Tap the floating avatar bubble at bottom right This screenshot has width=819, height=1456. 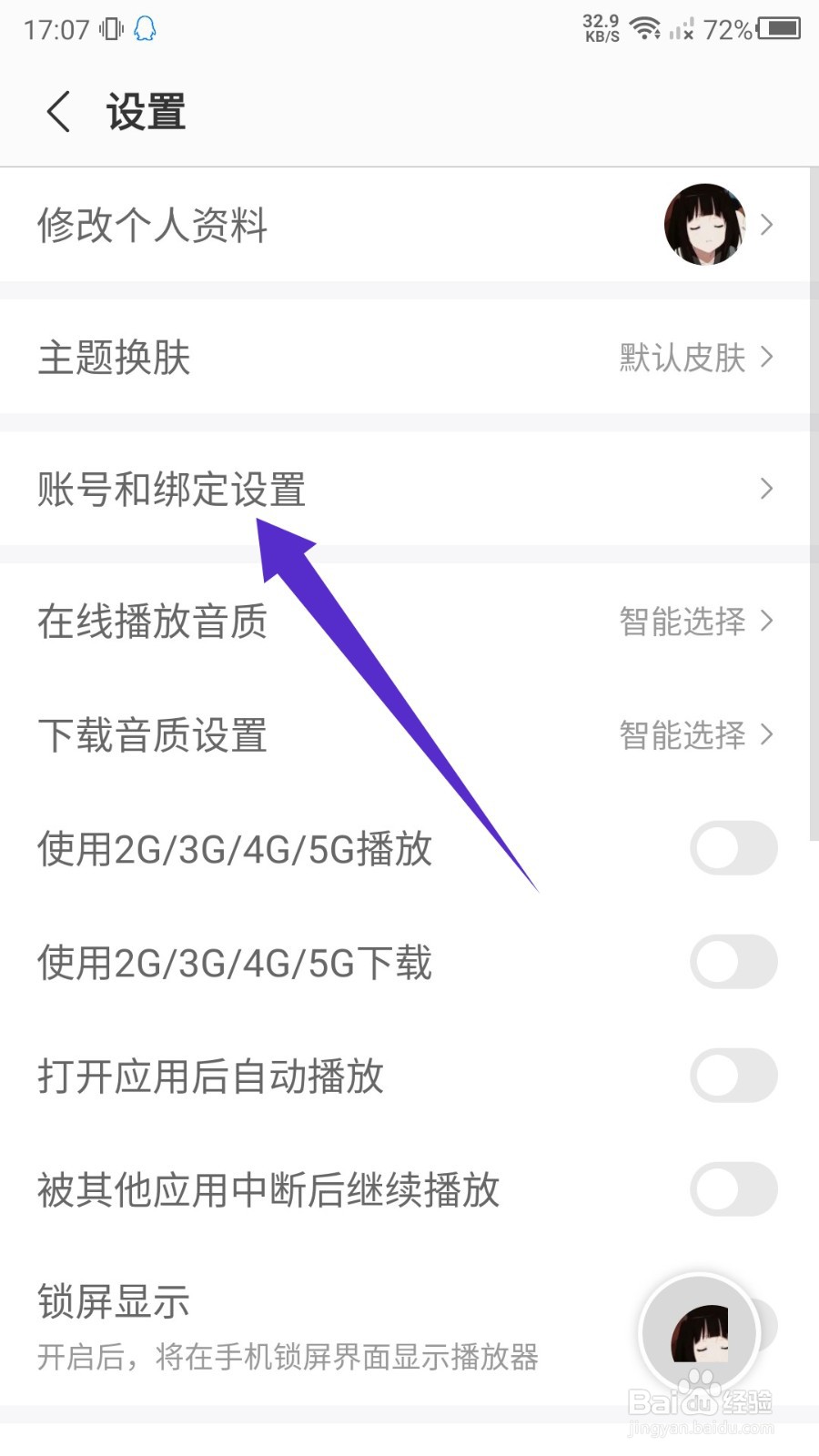(x=699, y=1331)
